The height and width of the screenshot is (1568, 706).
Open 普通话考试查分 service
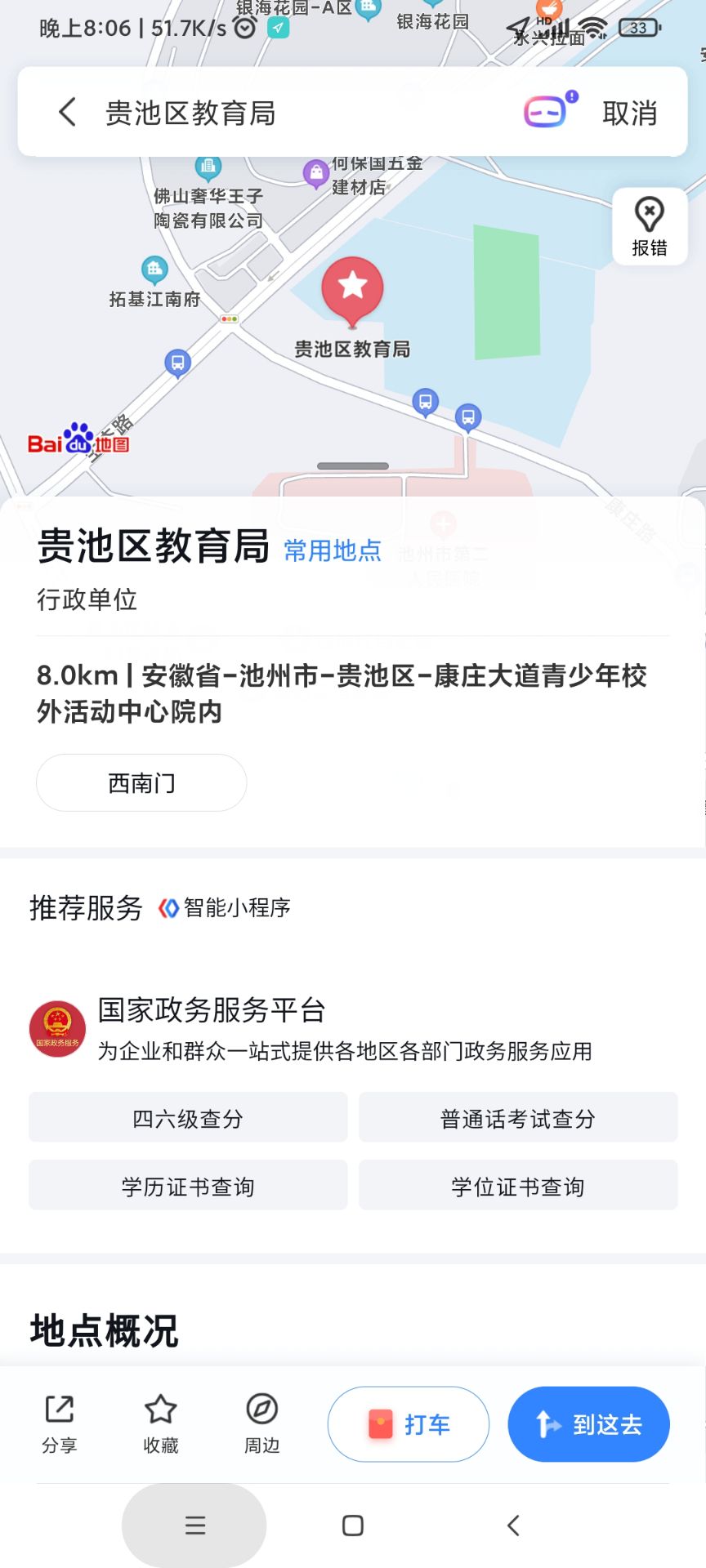pos(518,1118)
